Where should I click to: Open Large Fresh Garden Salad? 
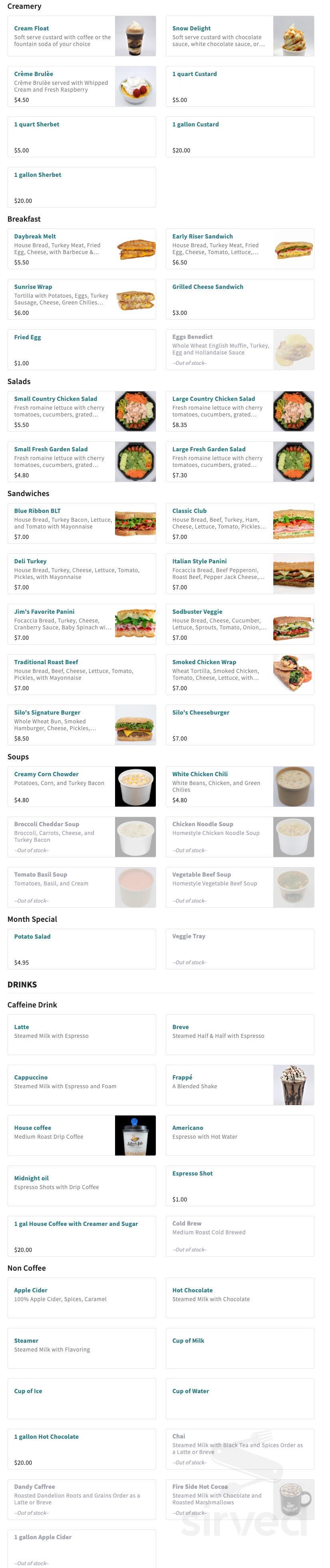[x=239, y=462]
